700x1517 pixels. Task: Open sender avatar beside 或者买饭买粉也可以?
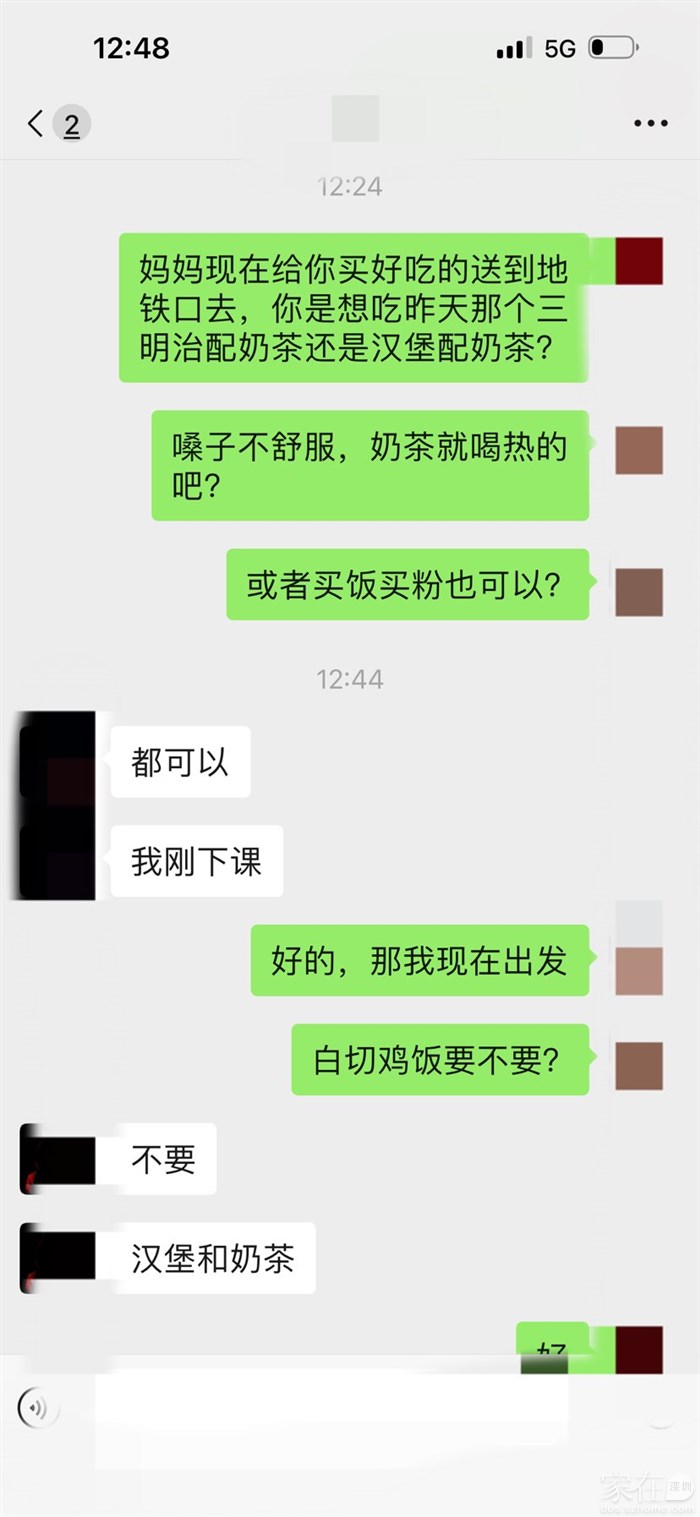pyautogui.click(x=639, y=592)
